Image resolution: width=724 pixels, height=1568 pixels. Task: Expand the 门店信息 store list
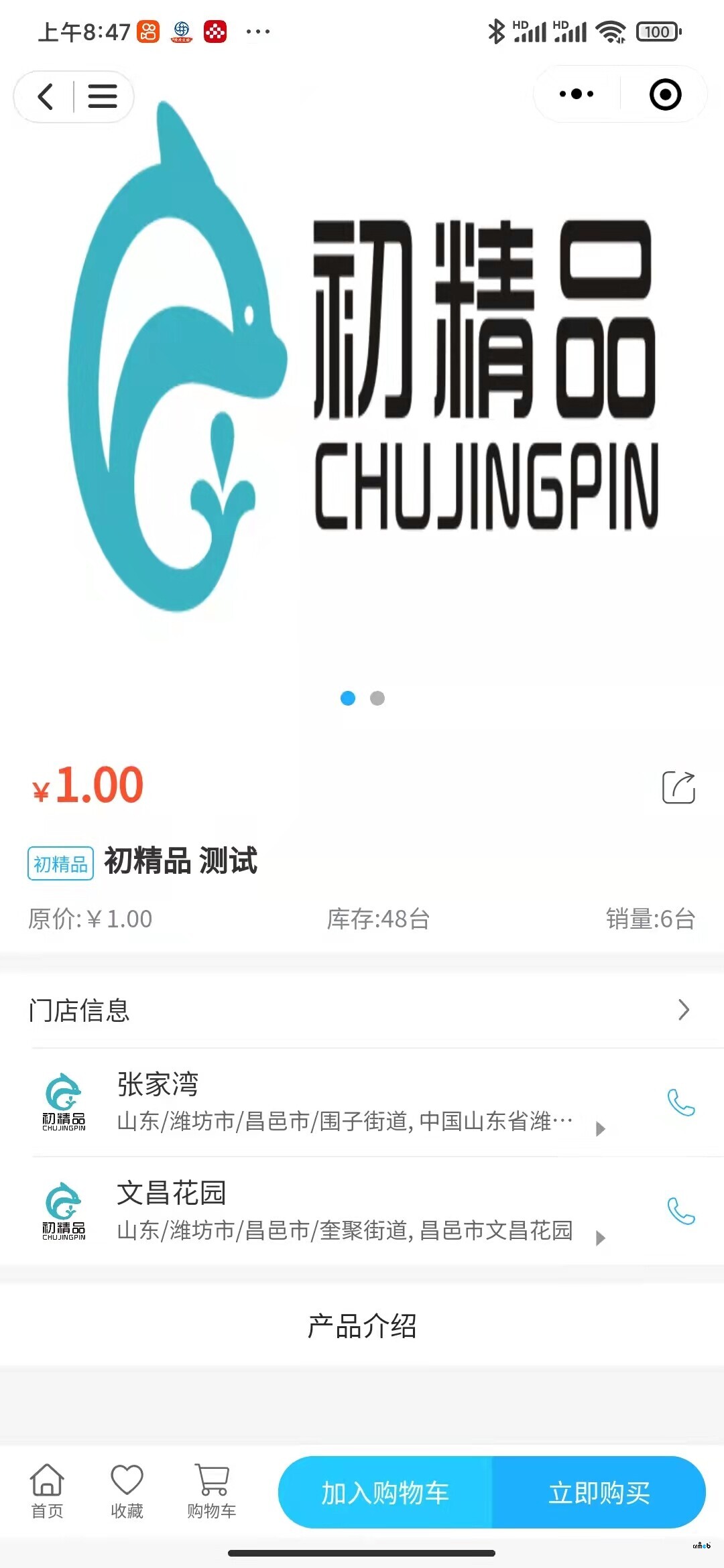pos(683,1010)
